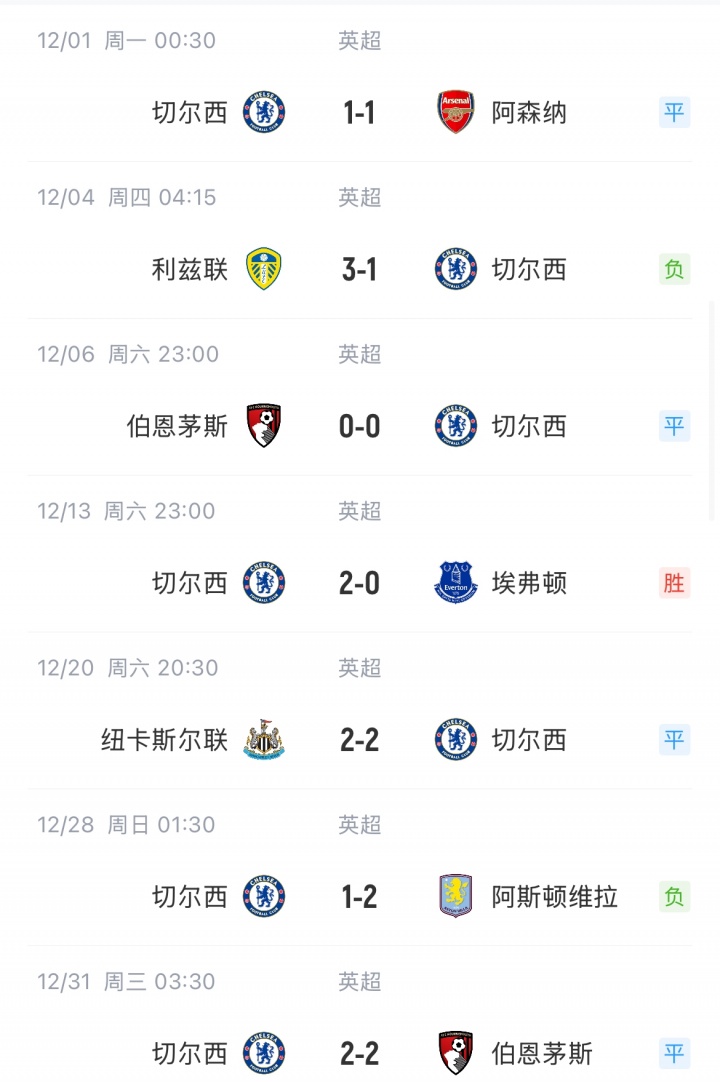Viewport: 720px width, 1082px height.
Task: View the 12/04 Leeds United 3-1 Chelsea match
Action: [x=359, y=270]
